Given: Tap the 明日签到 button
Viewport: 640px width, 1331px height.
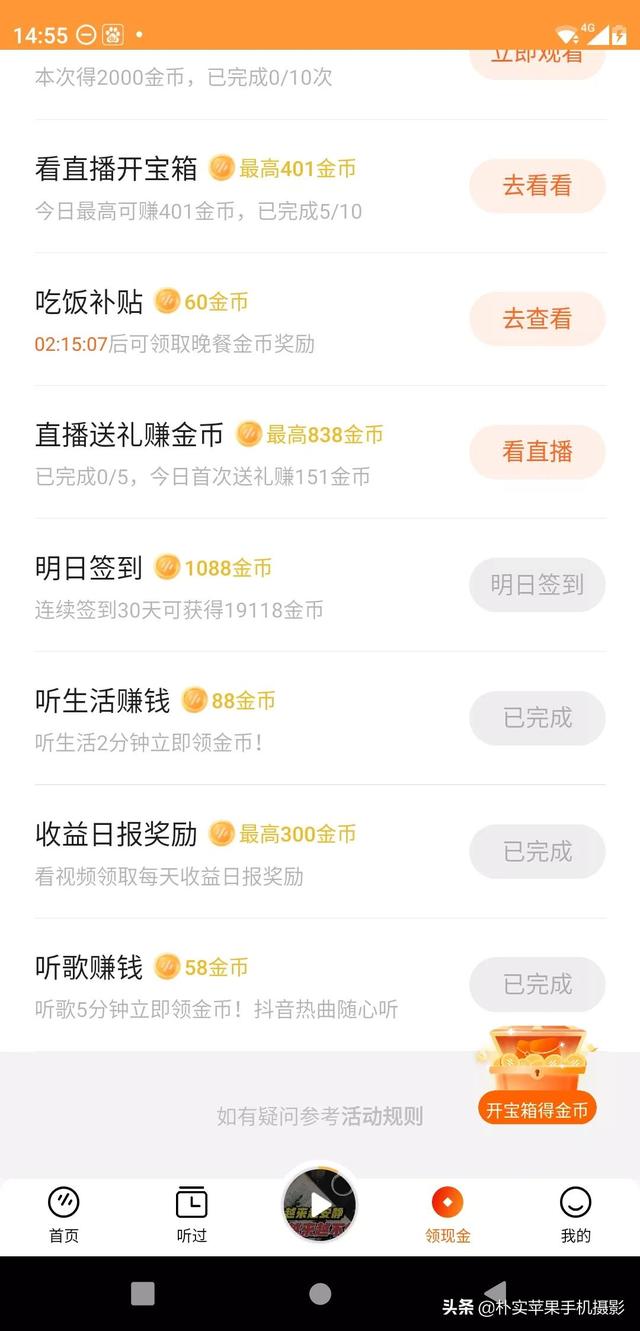Looking at the screenshot, I should [x=537, y=585].
